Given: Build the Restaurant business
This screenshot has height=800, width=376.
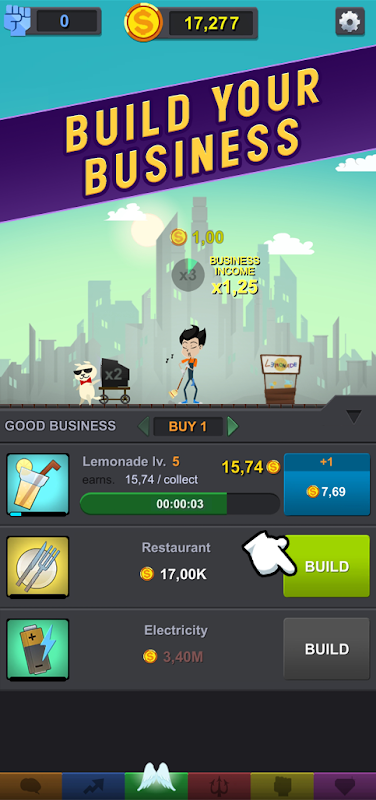Looking at the screenshot, I should click(327, 566).
